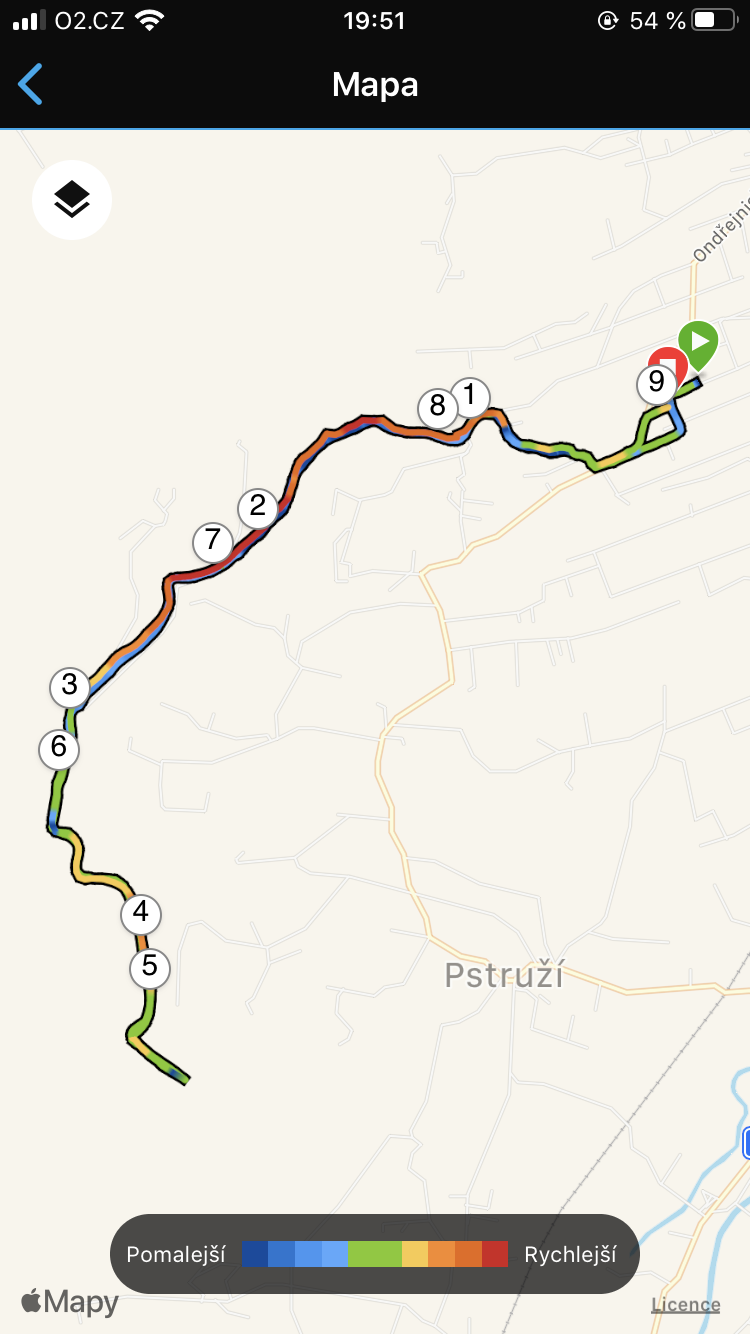Tap kilometer marker 2 on the route
The width and height of the screenshot is (750, 1334).
pos(258,507)
